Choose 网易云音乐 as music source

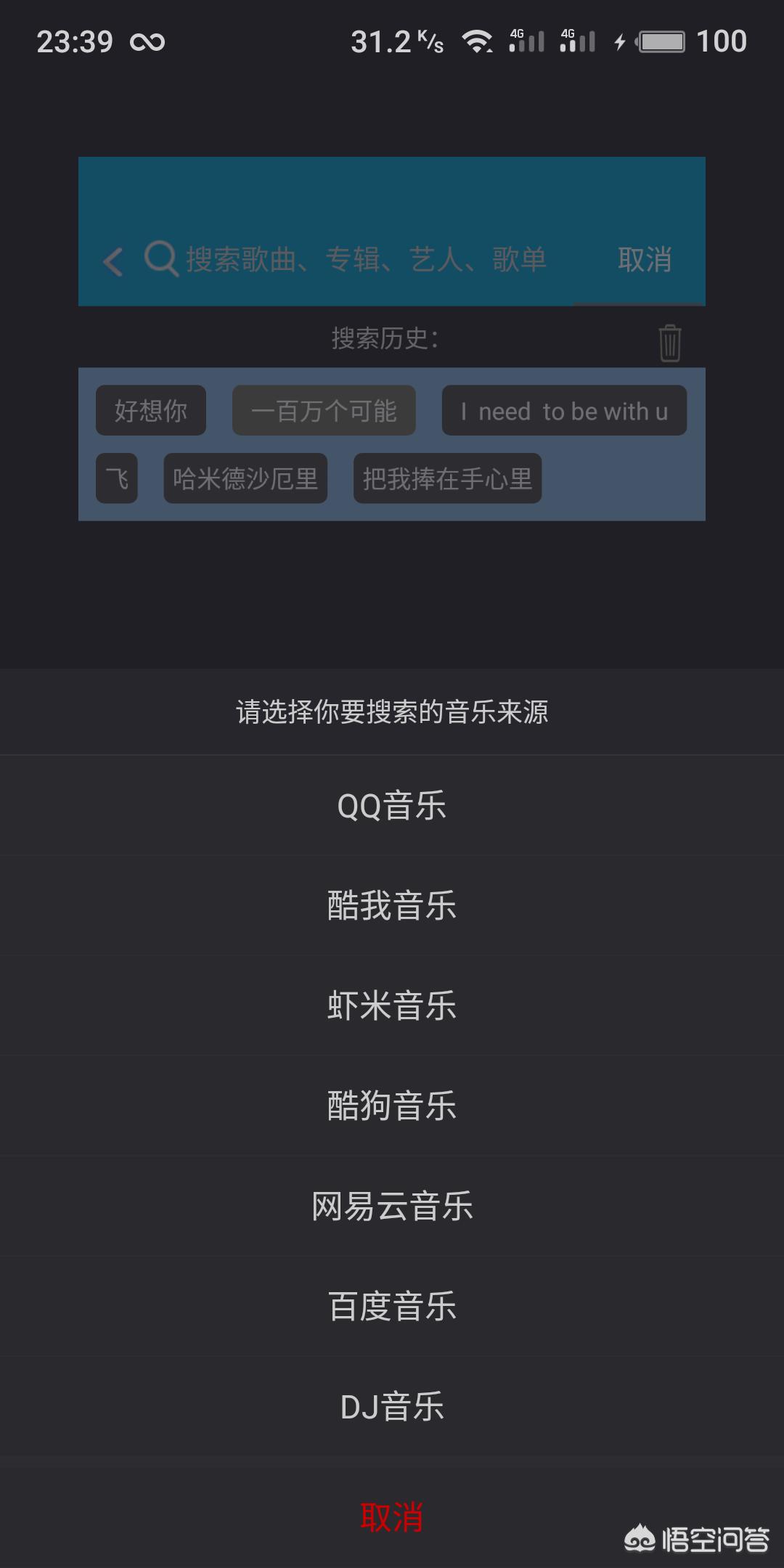pos(392,1206)
